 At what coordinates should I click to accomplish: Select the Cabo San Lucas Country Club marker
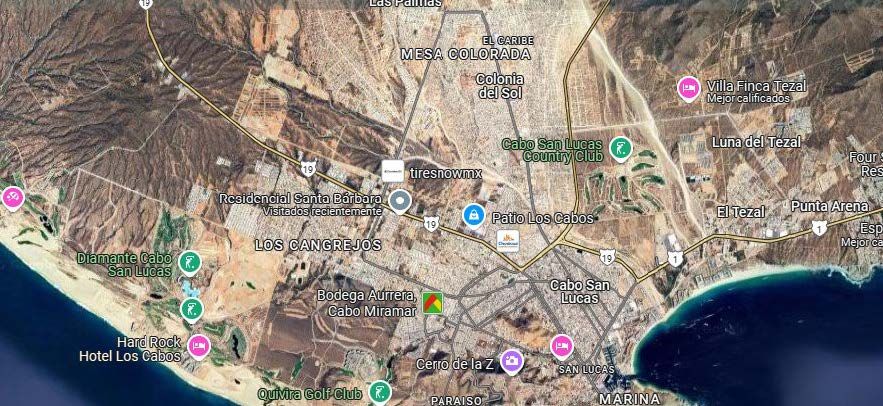(621, 149)
